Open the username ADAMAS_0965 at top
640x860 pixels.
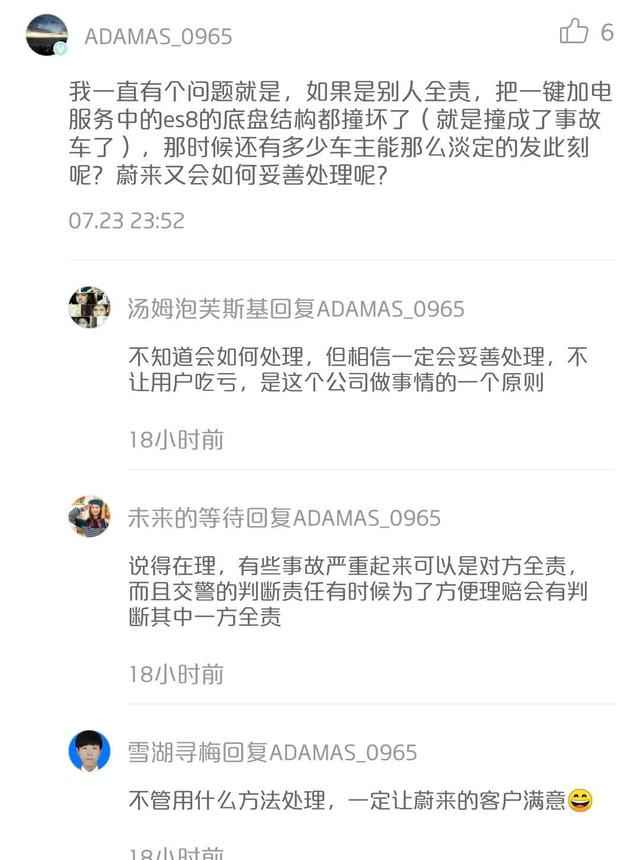click(158, 36)
